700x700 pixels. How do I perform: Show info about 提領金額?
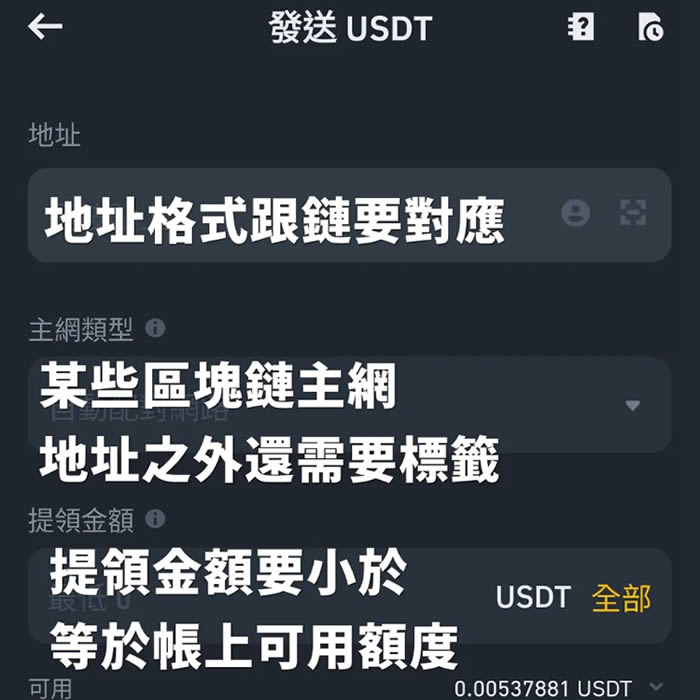pyautogui.click(x=155, y=518)
